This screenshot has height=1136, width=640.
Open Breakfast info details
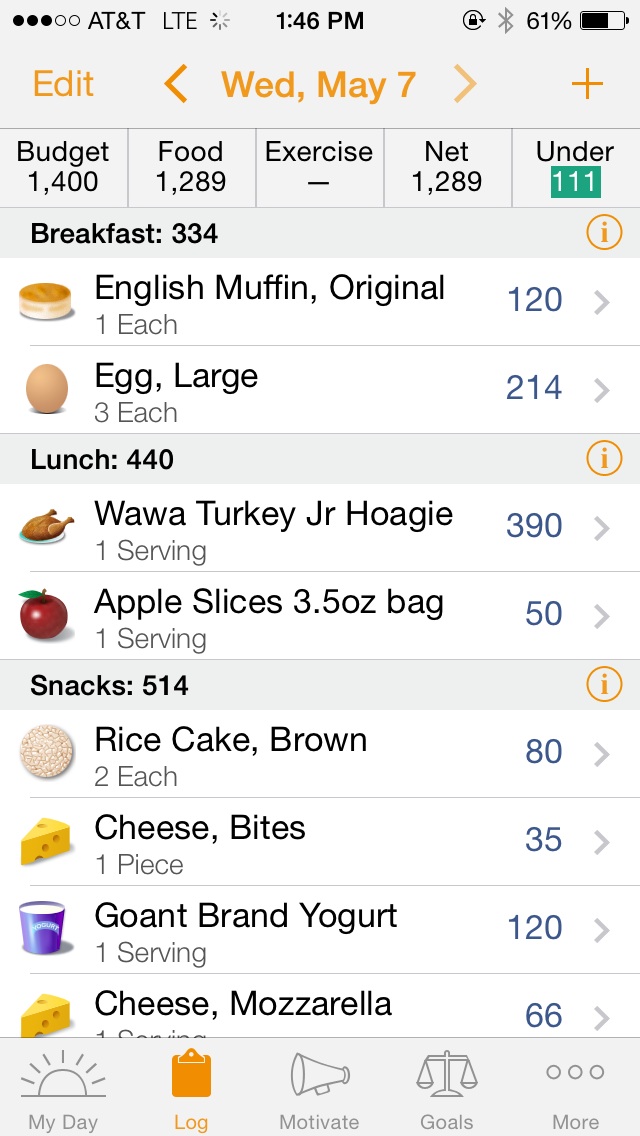tap(604, 234)
